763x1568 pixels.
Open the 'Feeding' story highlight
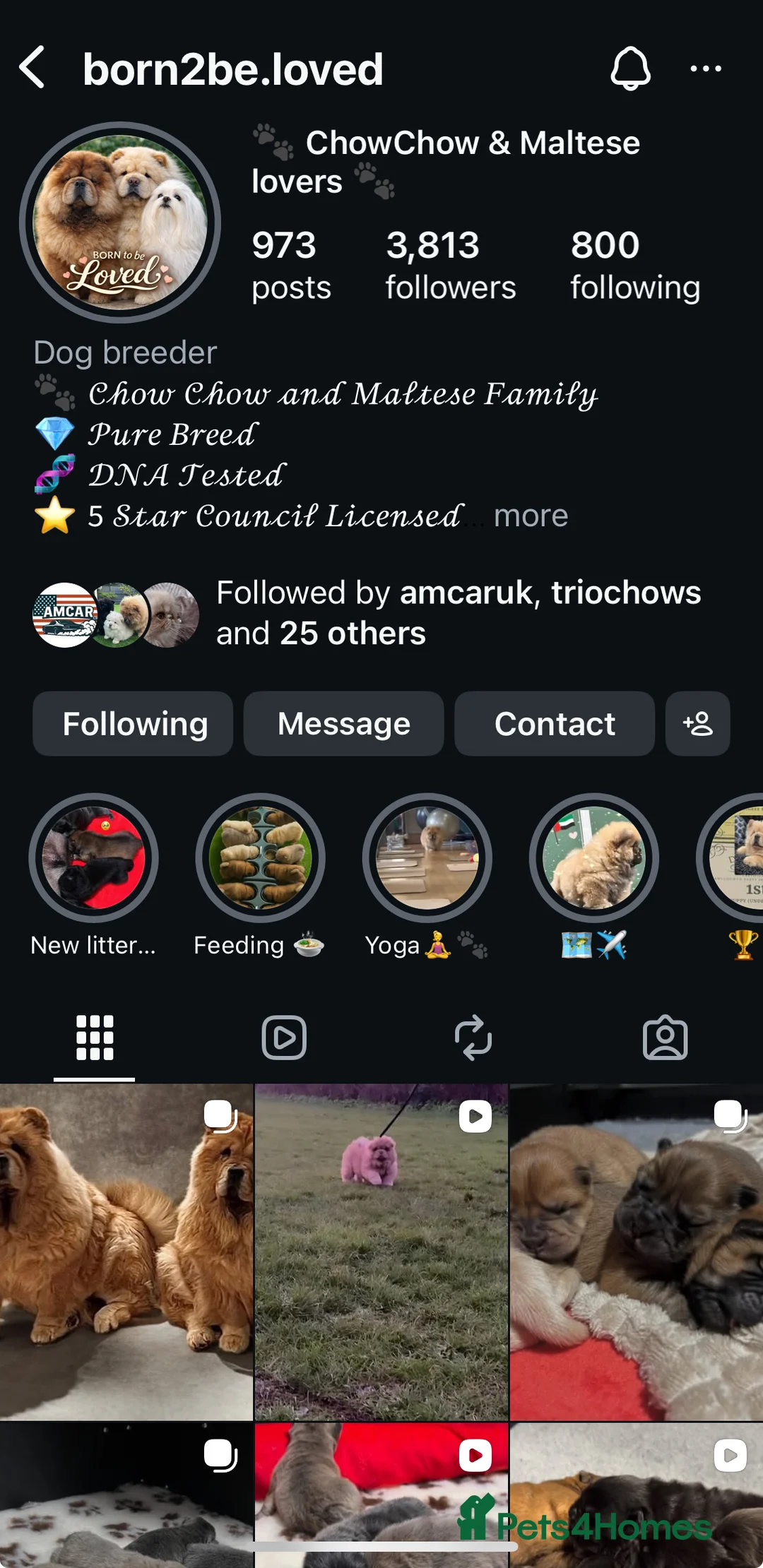[260, 857]
